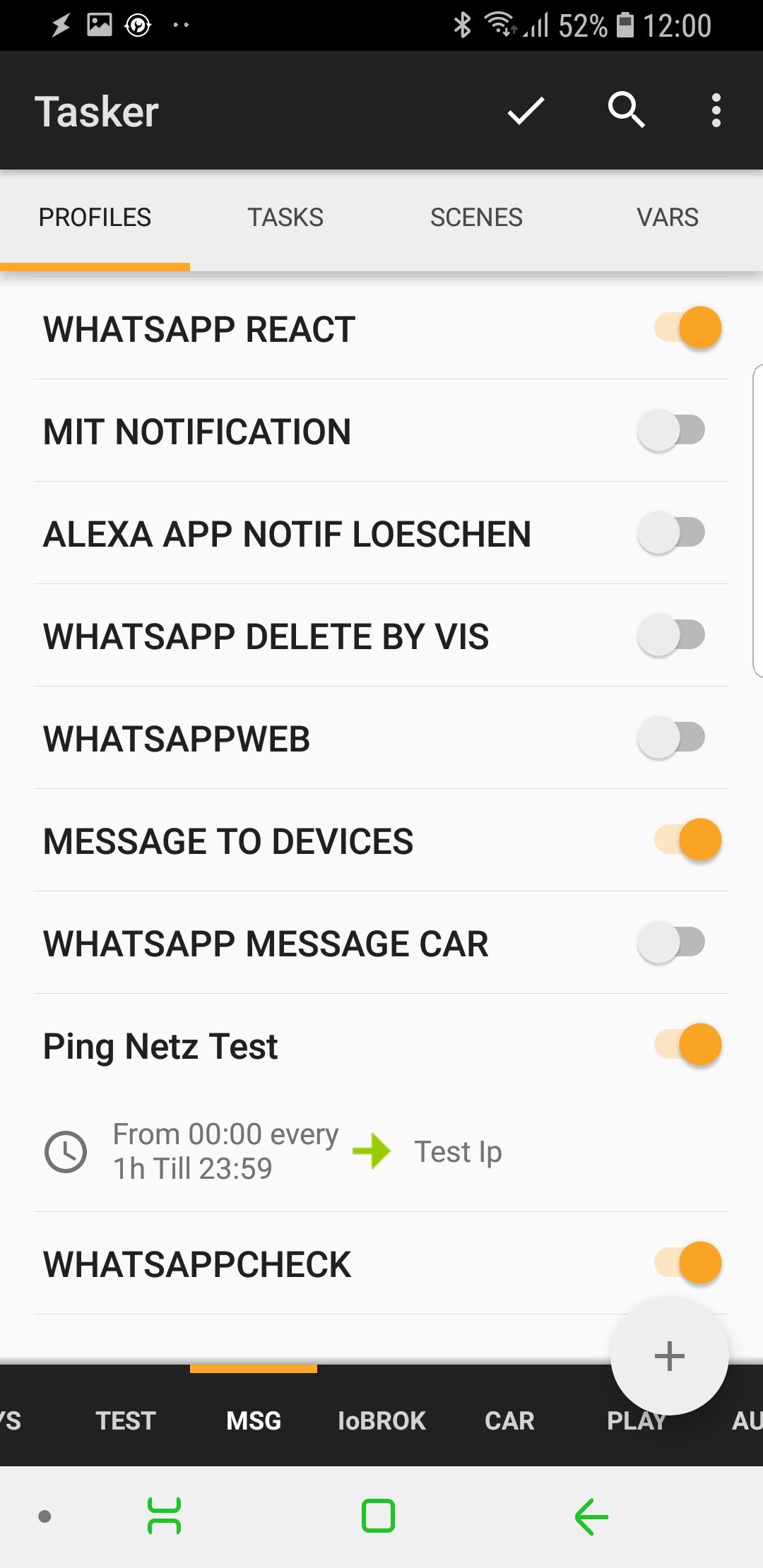Disable the Ping Netz Test profile
Image resolution: width=763 pixels, height=1568 pixels.
[x=687, y=1045]
